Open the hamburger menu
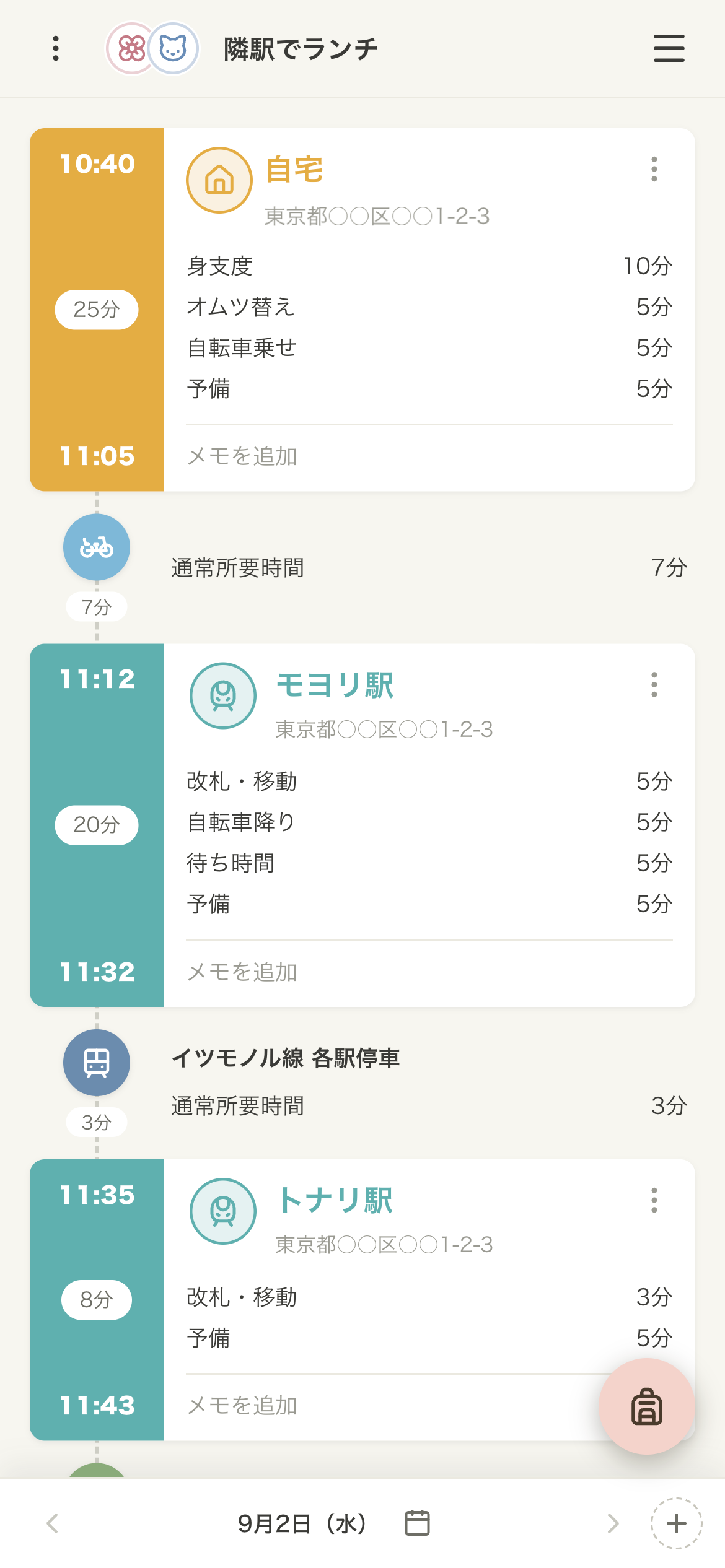725x1568 pixels. tap(669, 48)
